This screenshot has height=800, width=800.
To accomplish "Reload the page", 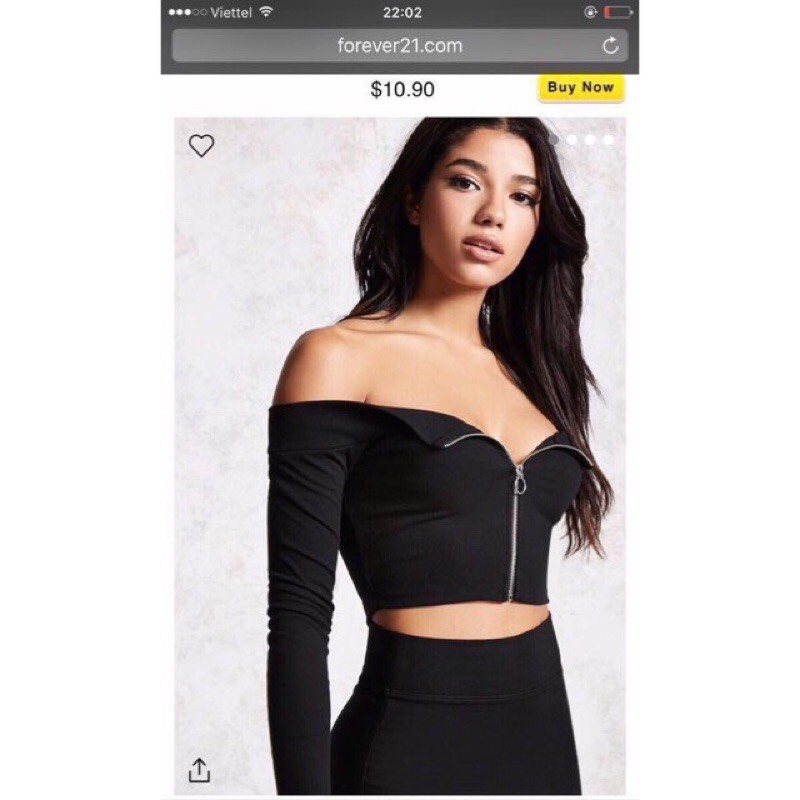I will coord(610,45).
